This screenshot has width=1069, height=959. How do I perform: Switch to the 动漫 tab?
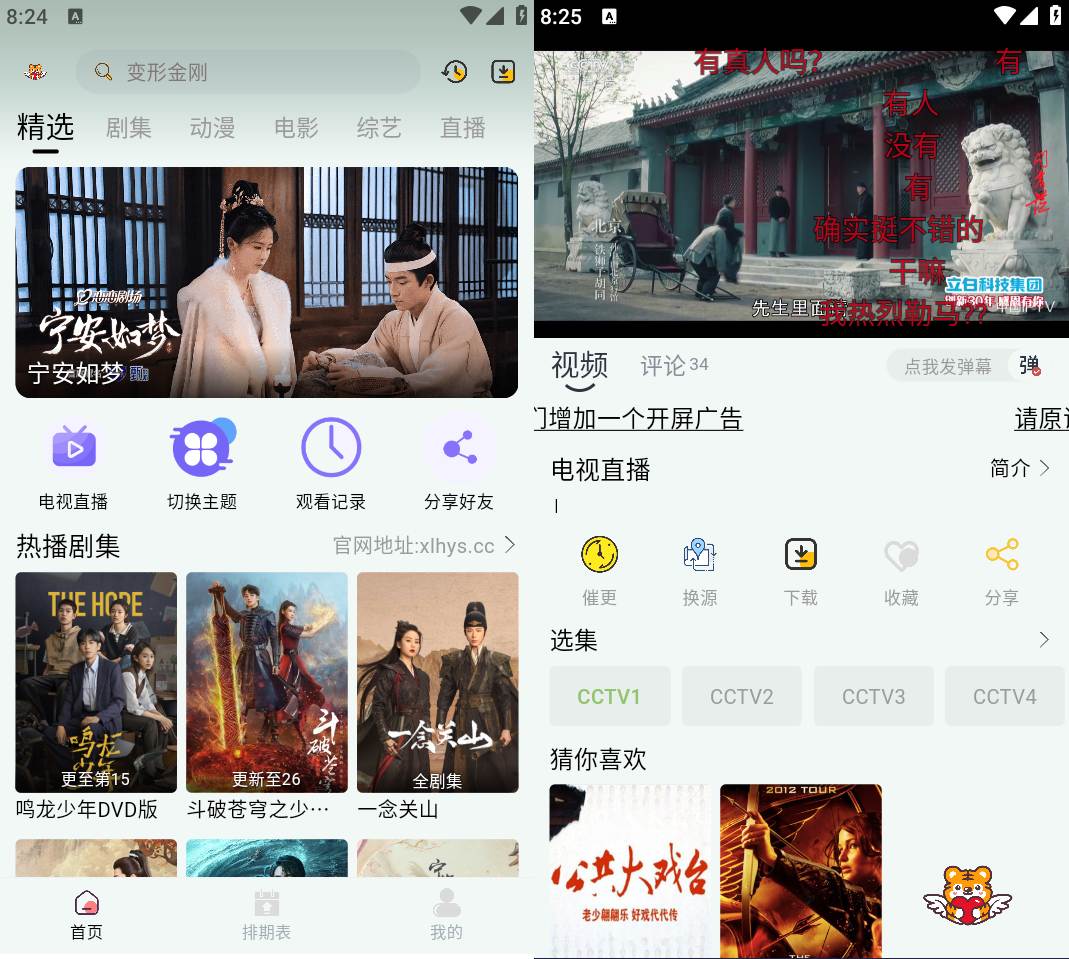[x=212, y=128]
